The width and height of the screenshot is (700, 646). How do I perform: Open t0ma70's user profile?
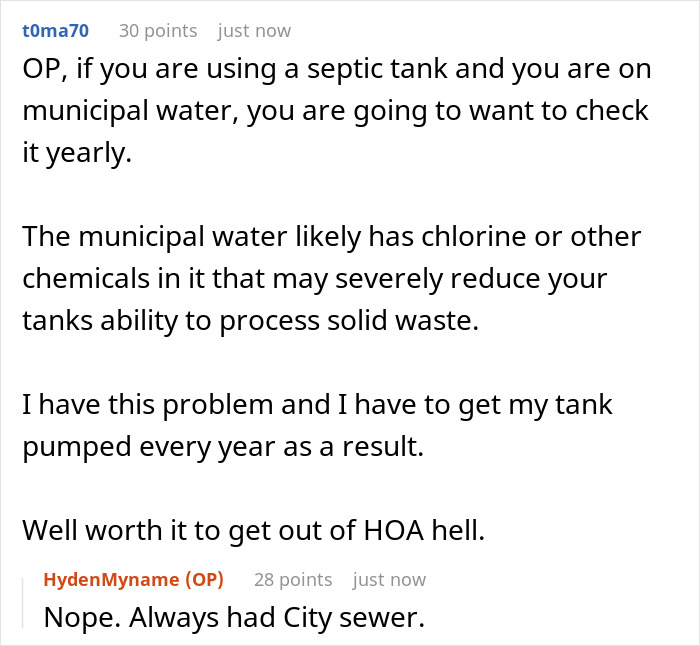(55, 30)
